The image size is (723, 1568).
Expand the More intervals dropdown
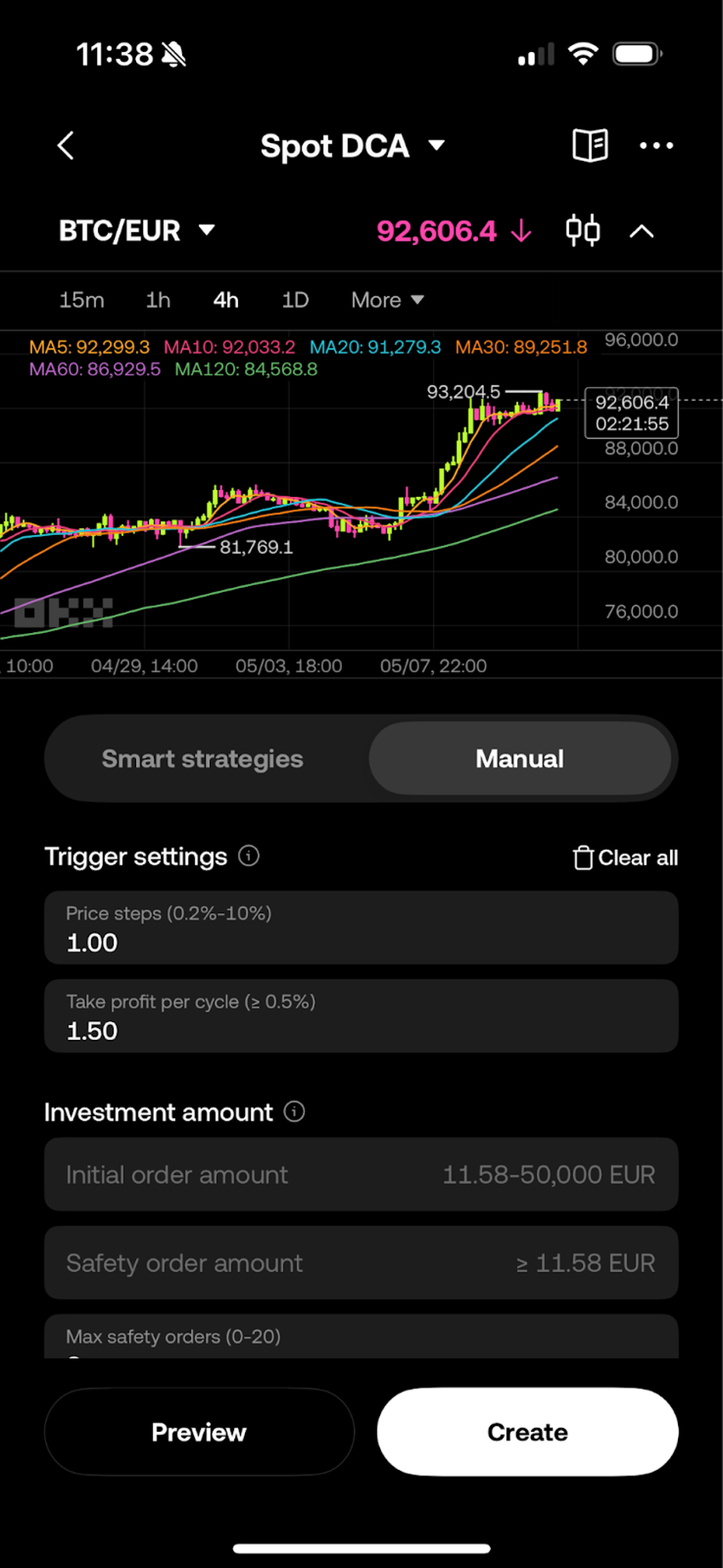[387, 300]
